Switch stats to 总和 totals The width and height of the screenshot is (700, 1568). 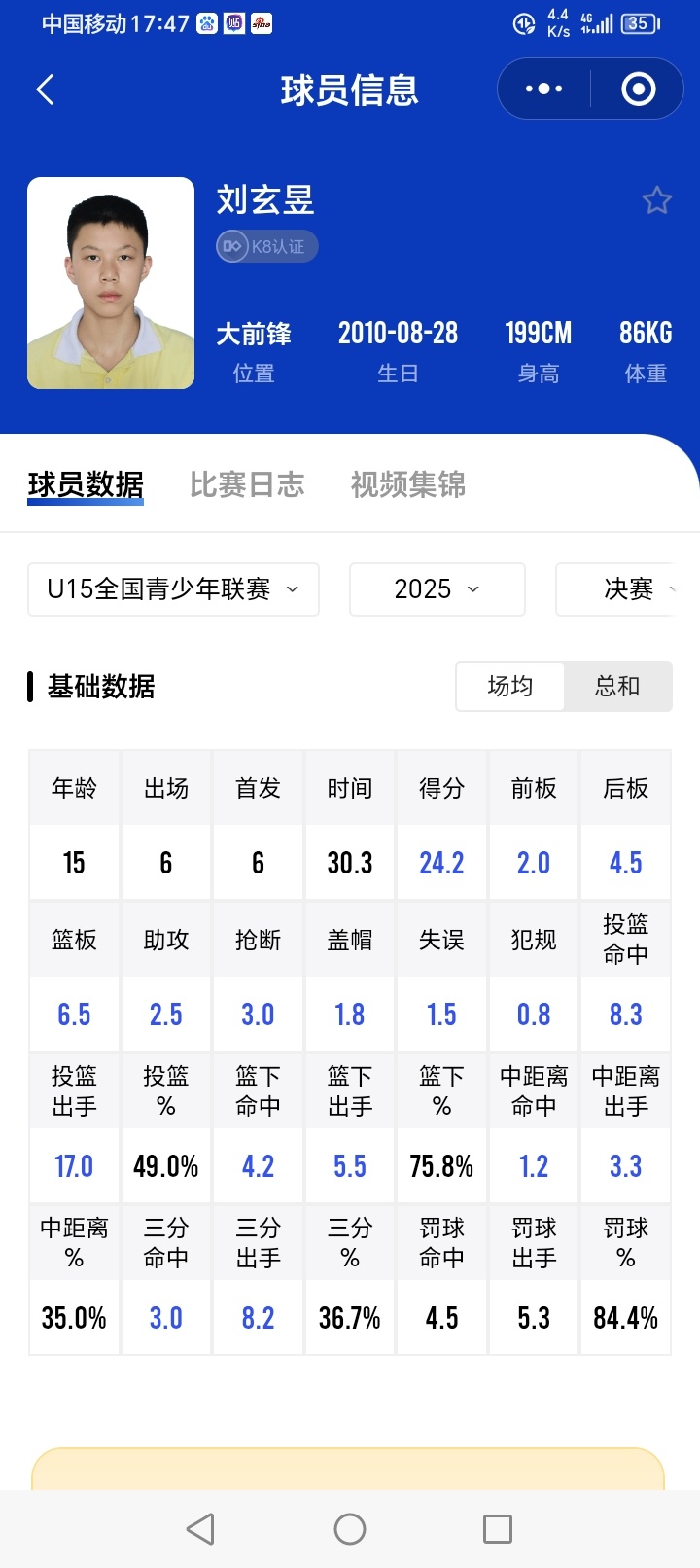click(617, 687)
